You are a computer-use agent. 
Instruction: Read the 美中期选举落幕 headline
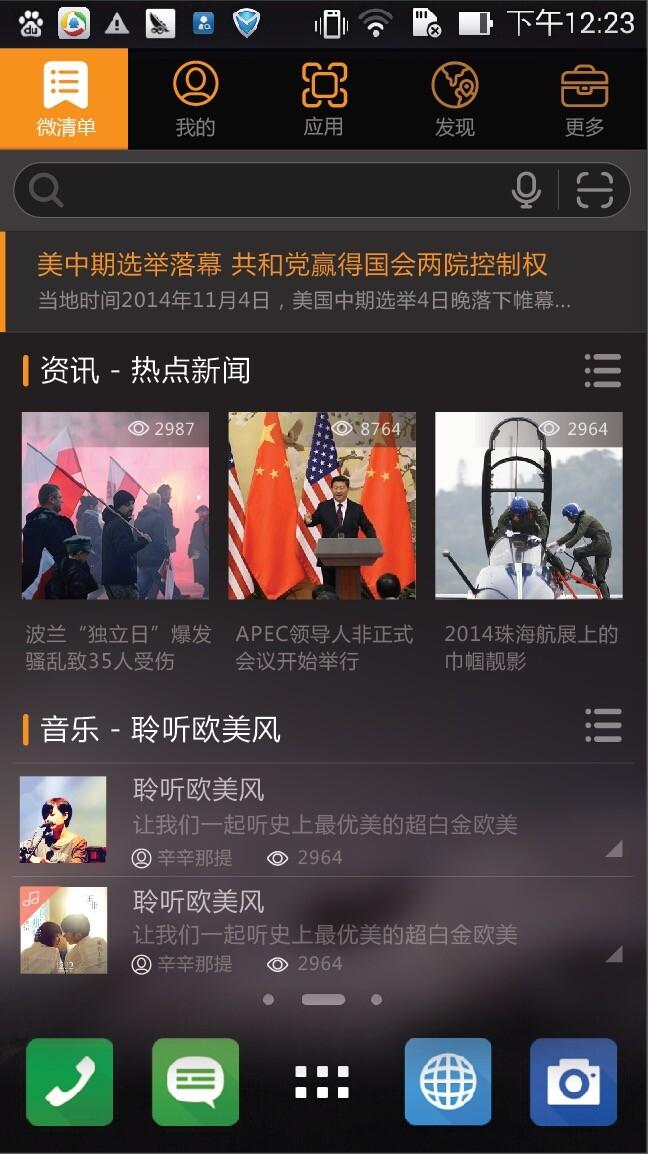[292, 265]
